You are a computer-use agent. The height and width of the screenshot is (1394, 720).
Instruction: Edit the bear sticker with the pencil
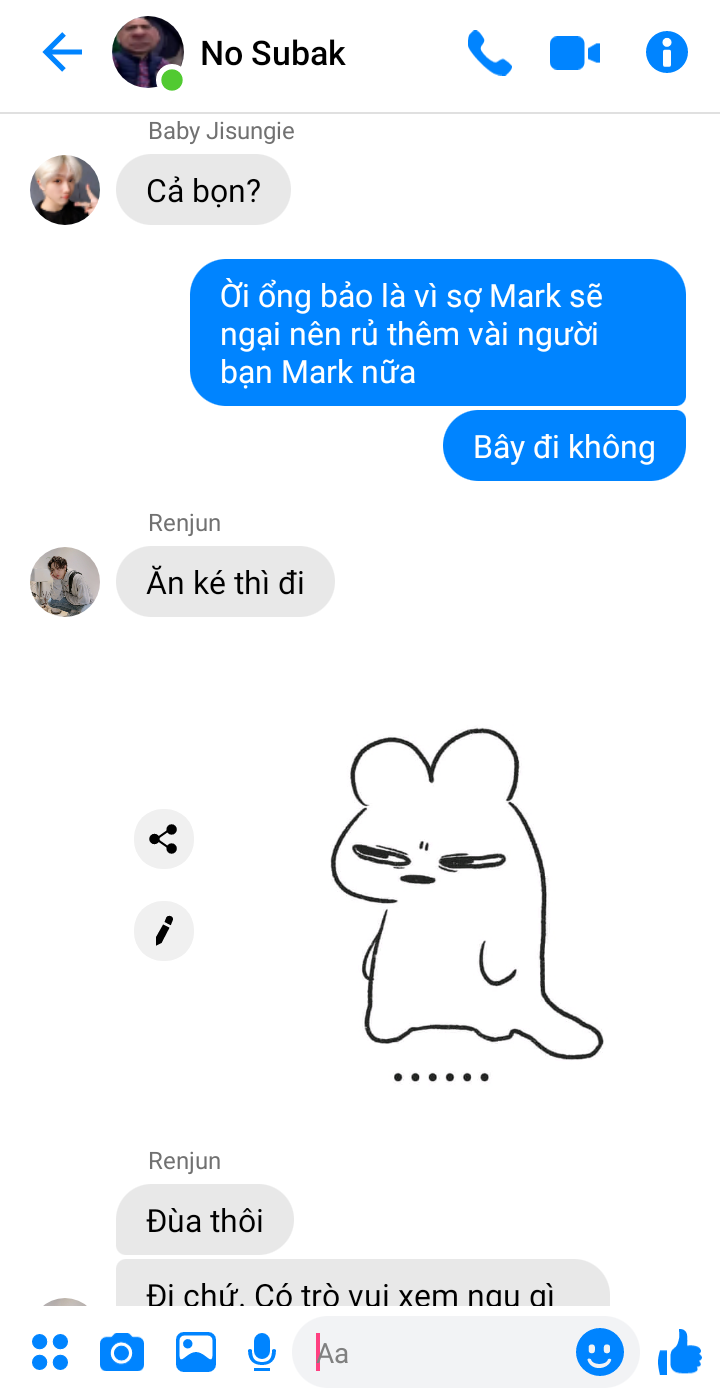click(163, 931)
